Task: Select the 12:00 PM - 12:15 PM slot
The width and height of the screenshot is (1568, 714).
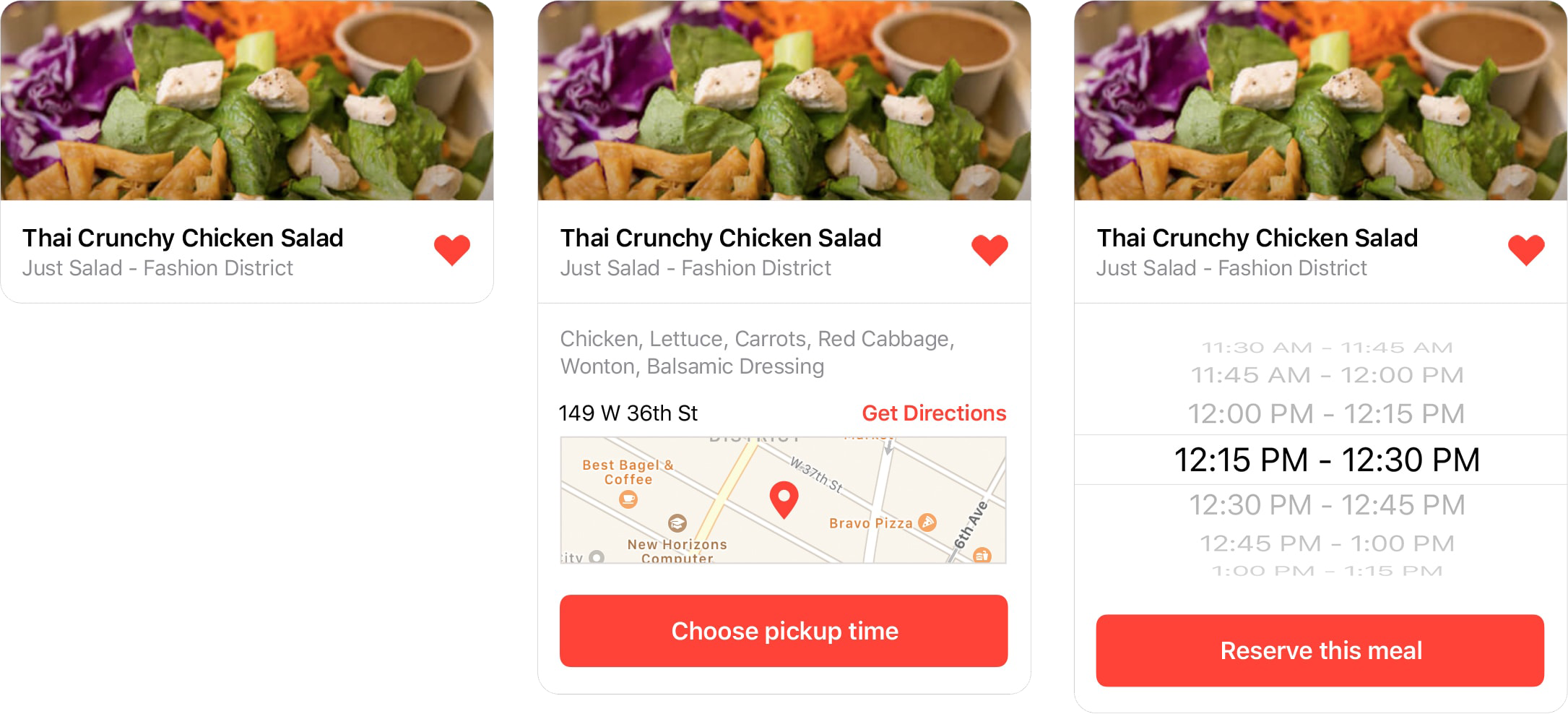Action: click(1326, 414)
